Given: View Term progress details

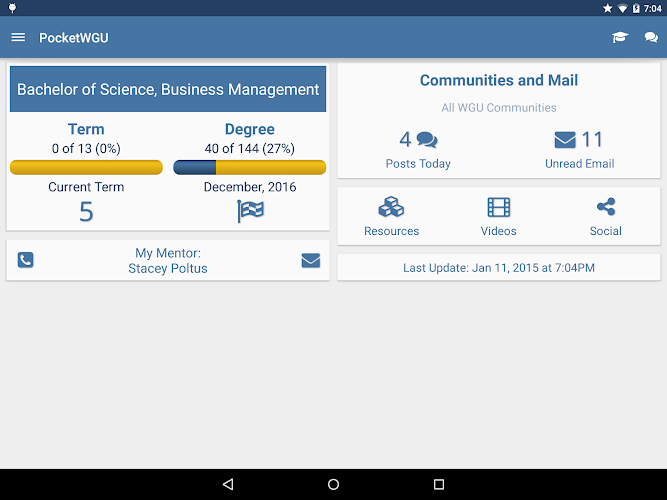Looking at the screenshot, I should (x=86, y=148).
